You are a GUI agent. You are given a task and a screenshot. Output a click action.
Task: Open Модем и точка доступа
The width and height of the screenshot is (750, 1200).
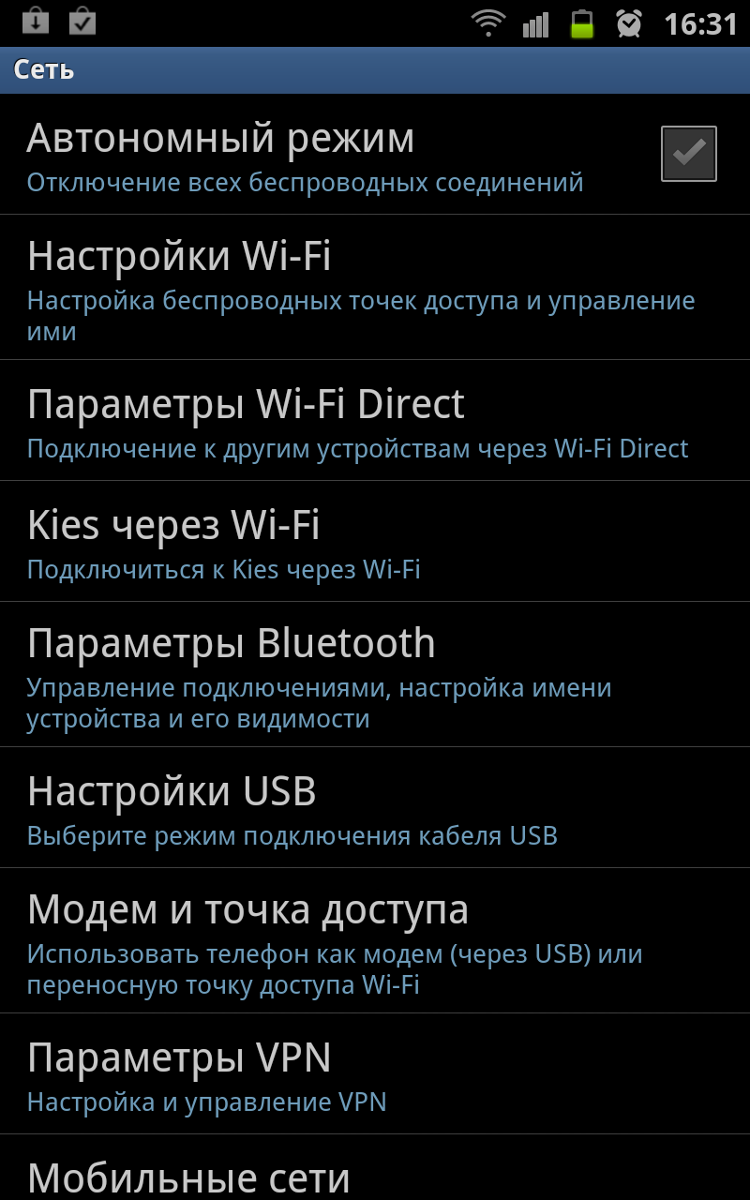pos(375,940)
